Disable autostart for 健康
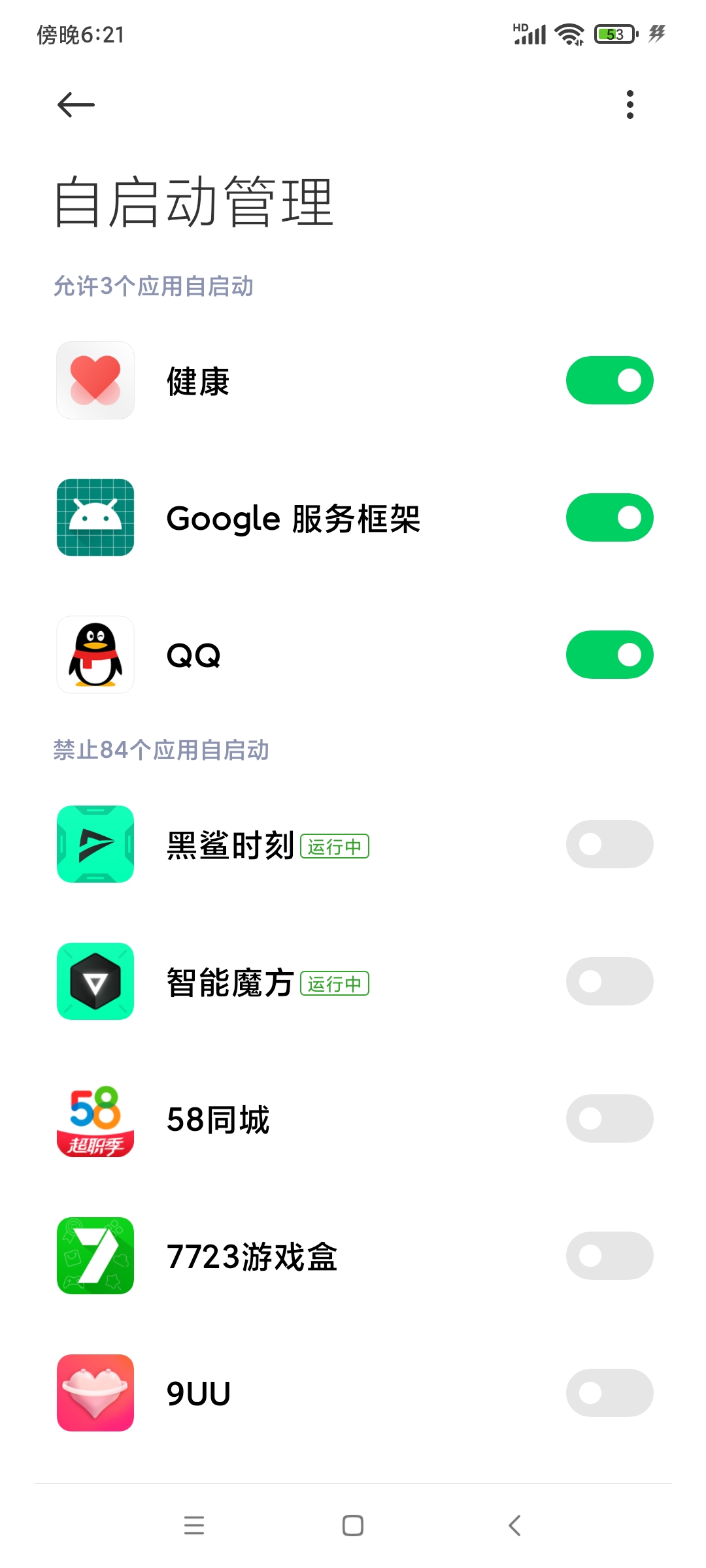This screenshot has height=1568, width=706. click(609, 380)
